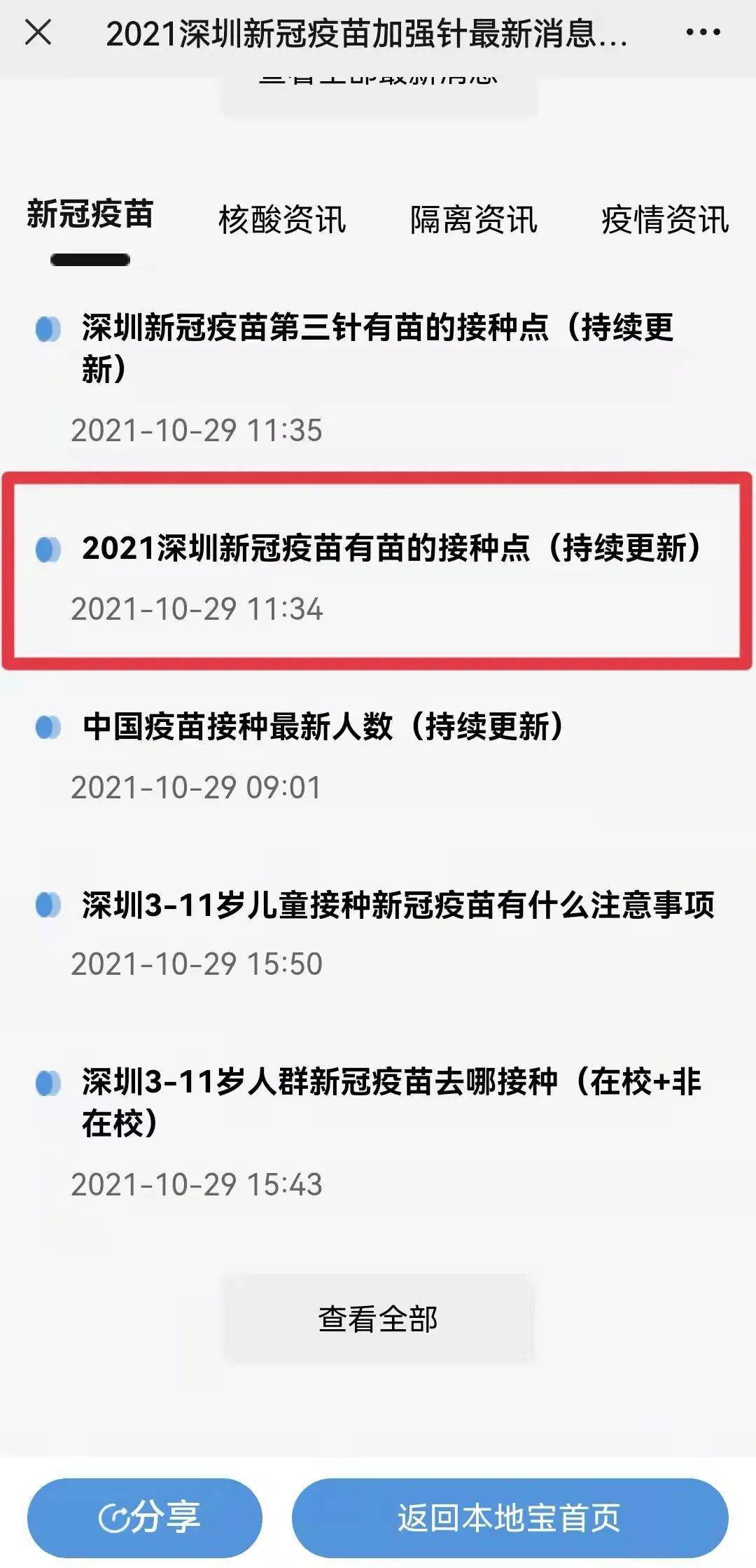Screen dimensions: 756x1568
Task: Click the blue bullet icon before 深圳新冠疫苗第三针 article
Action: pyautogui.click(x=49, y=329)
